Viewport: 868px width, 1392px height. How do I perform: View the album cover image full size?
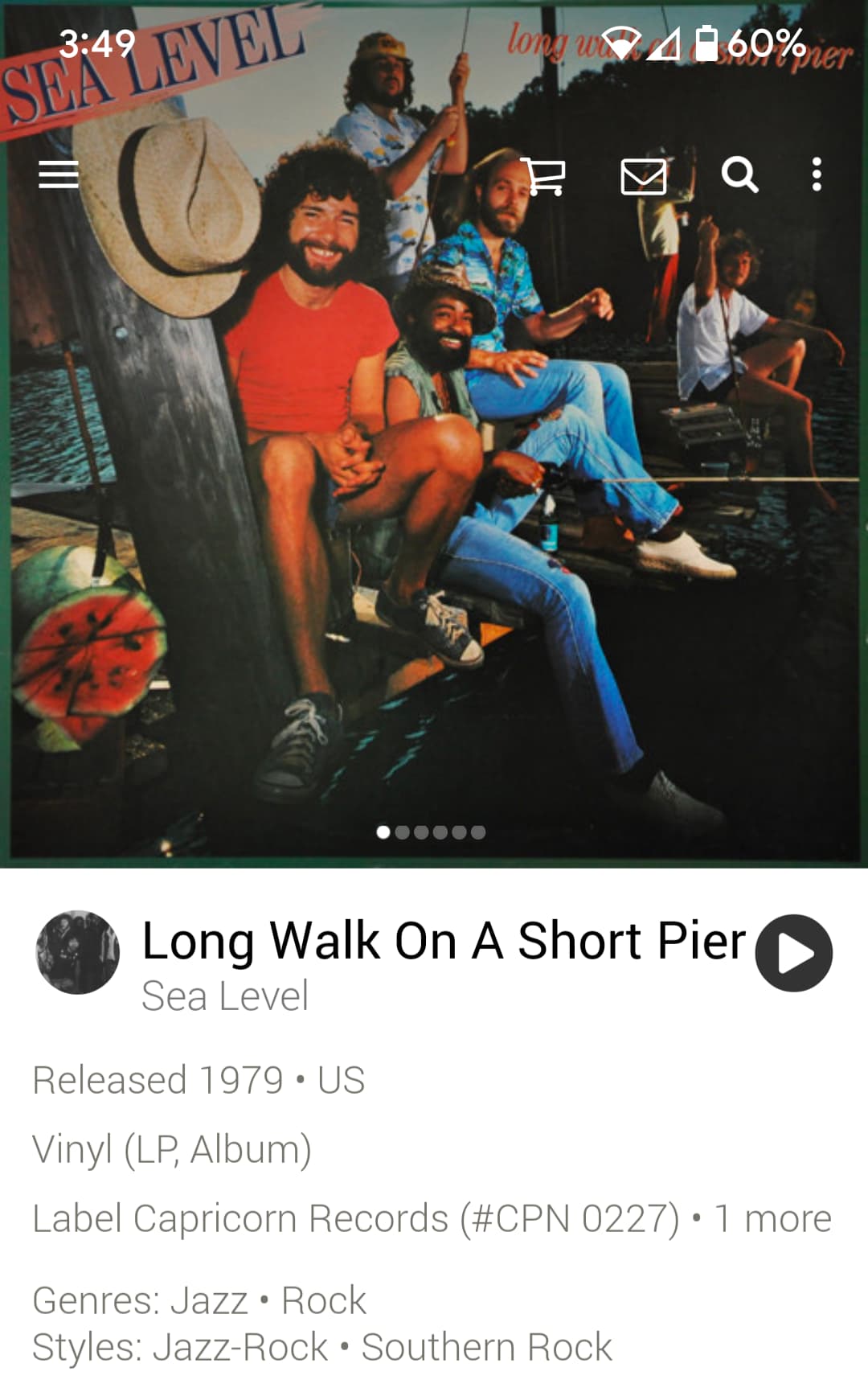434,434
